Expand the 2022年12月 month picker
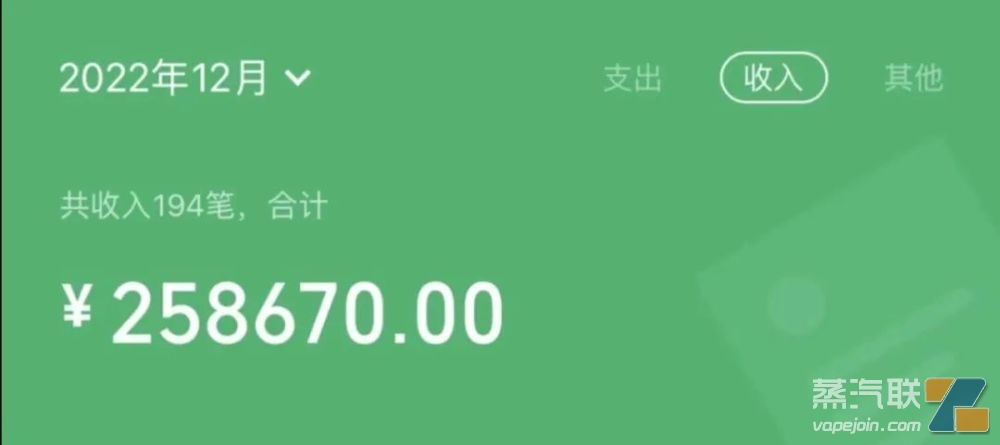Image resolution: width=1000 pixels, height=445 pixels. pos(186,78)
